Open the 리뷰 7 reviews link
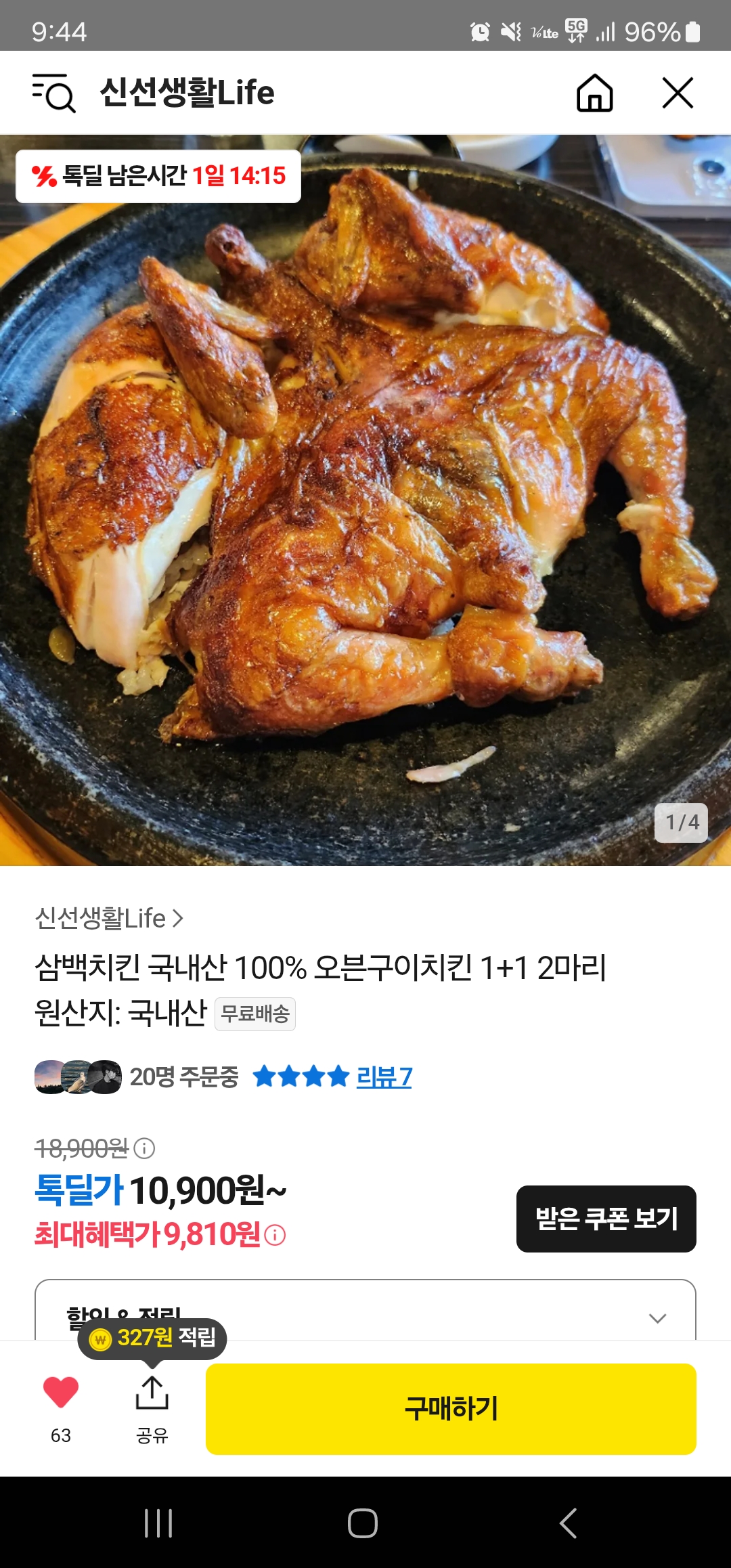The height and width of the screenshot is (1568, 731). coord(384,1076)
